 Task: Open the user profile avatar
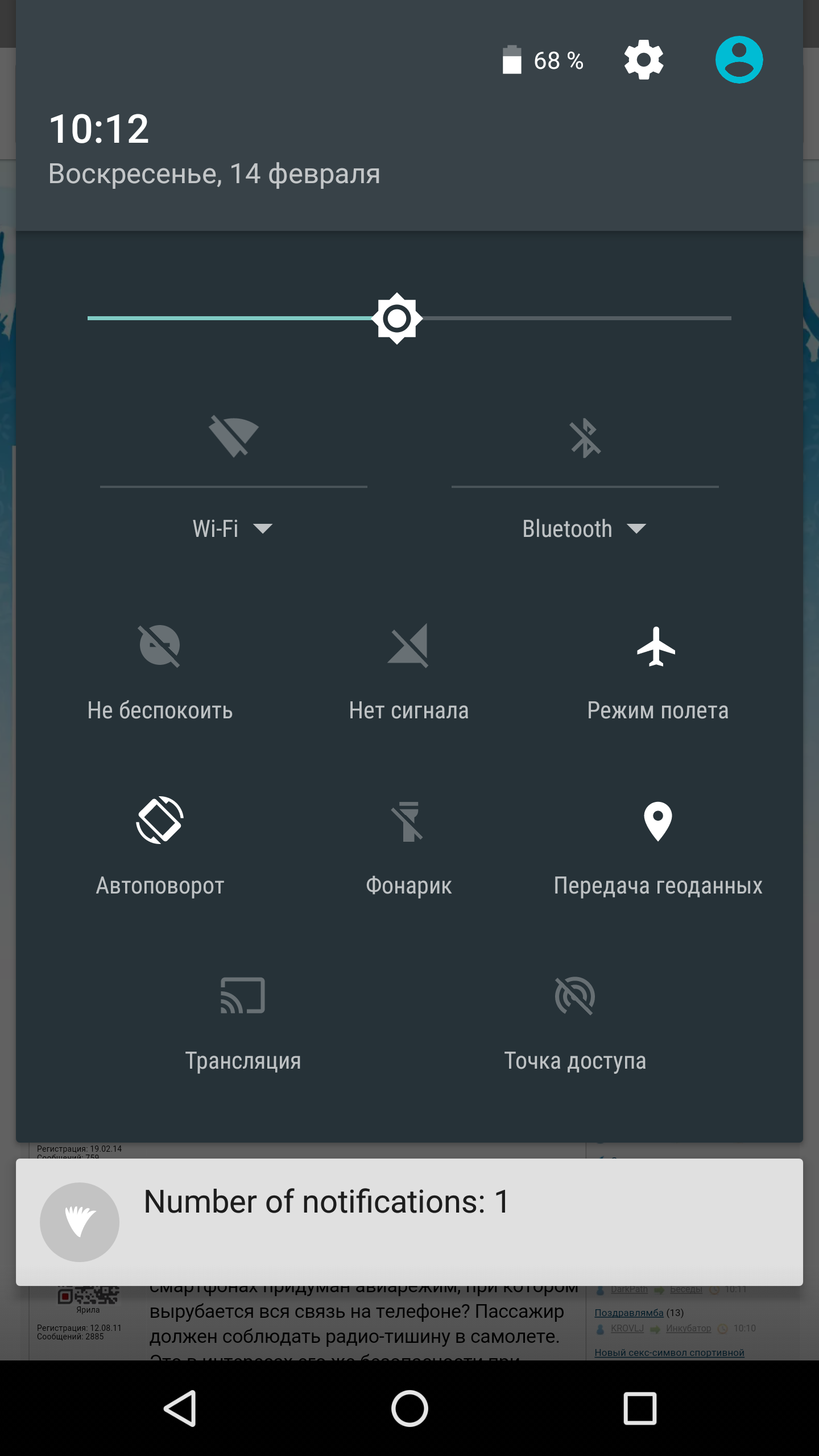pos(738,60)
